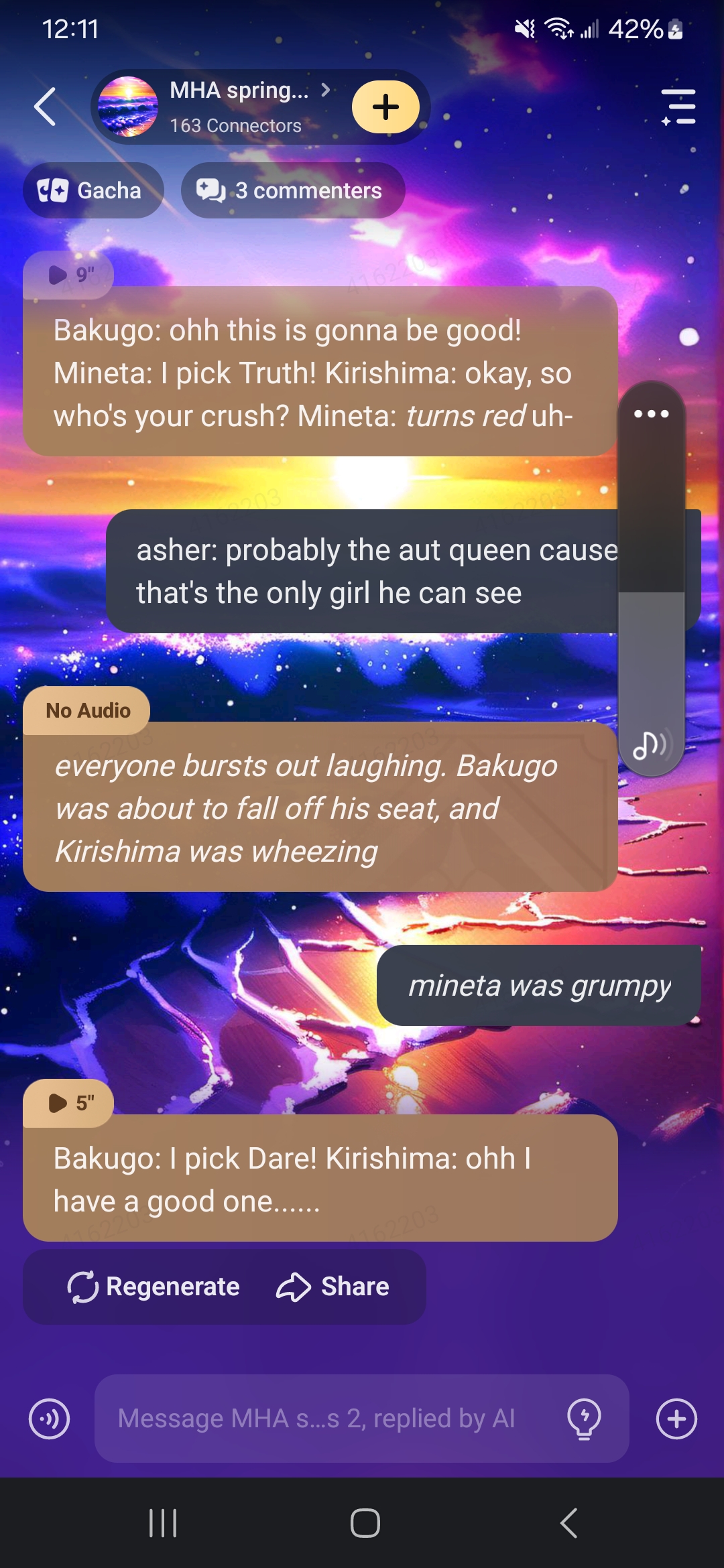Open the plus attachment menu

(676, 1419)
